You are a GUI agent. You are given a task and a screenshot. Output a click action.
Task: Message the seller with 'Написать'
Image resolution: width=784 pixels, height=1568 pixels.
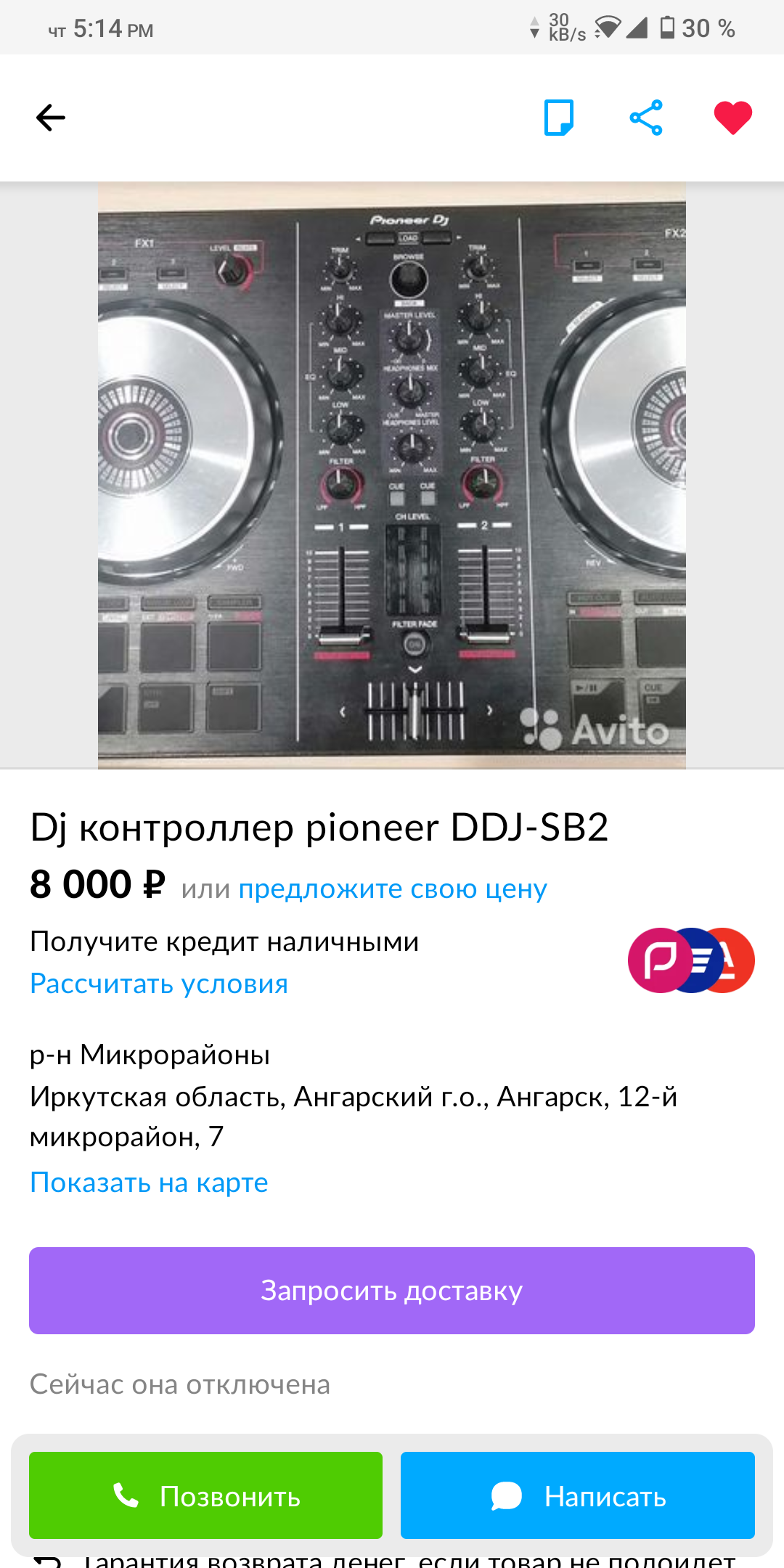coord(578,1495)
